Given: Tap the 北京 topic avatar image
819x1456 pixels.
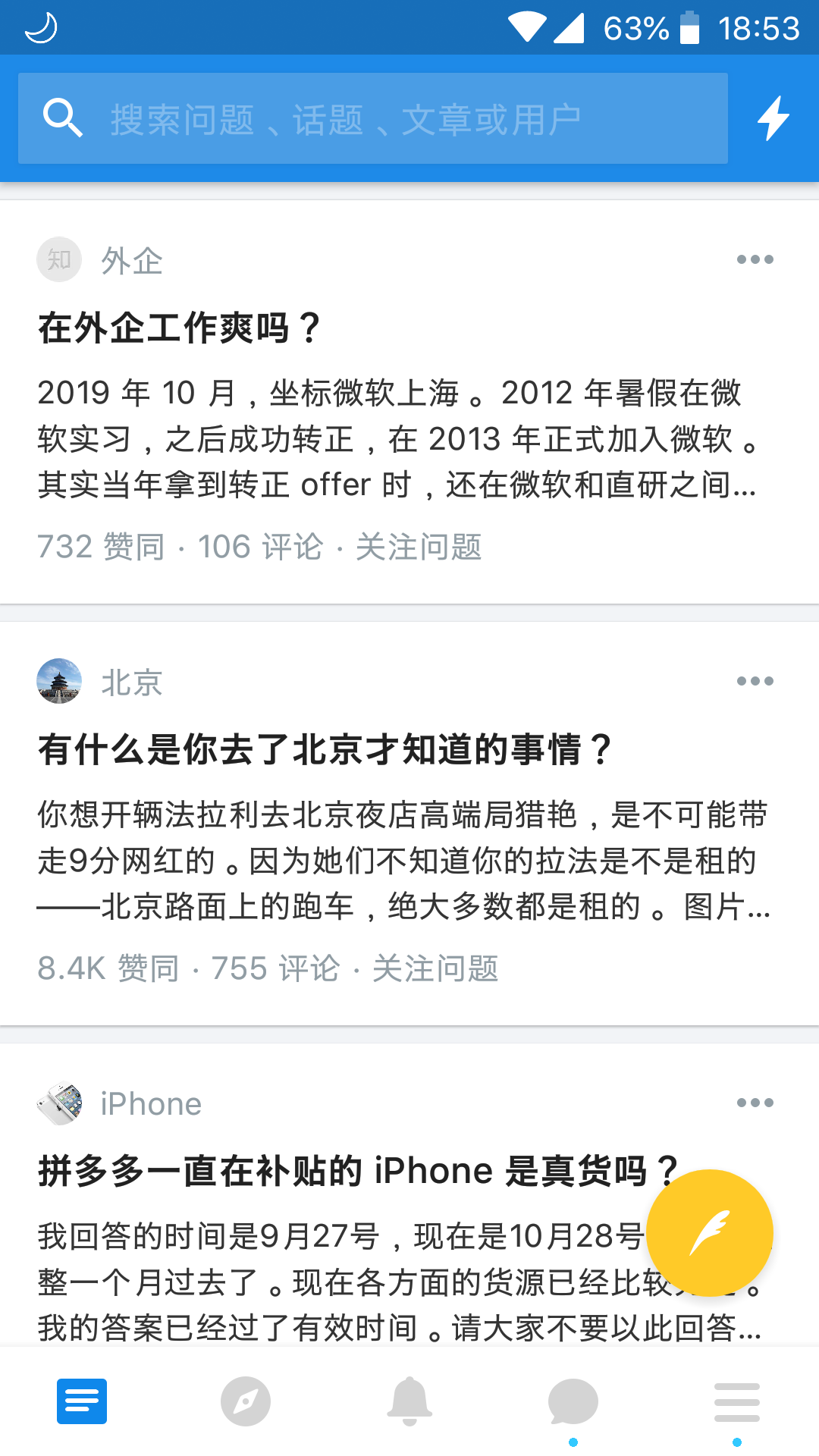Looking at the screenshot, I should coord(58,680).
